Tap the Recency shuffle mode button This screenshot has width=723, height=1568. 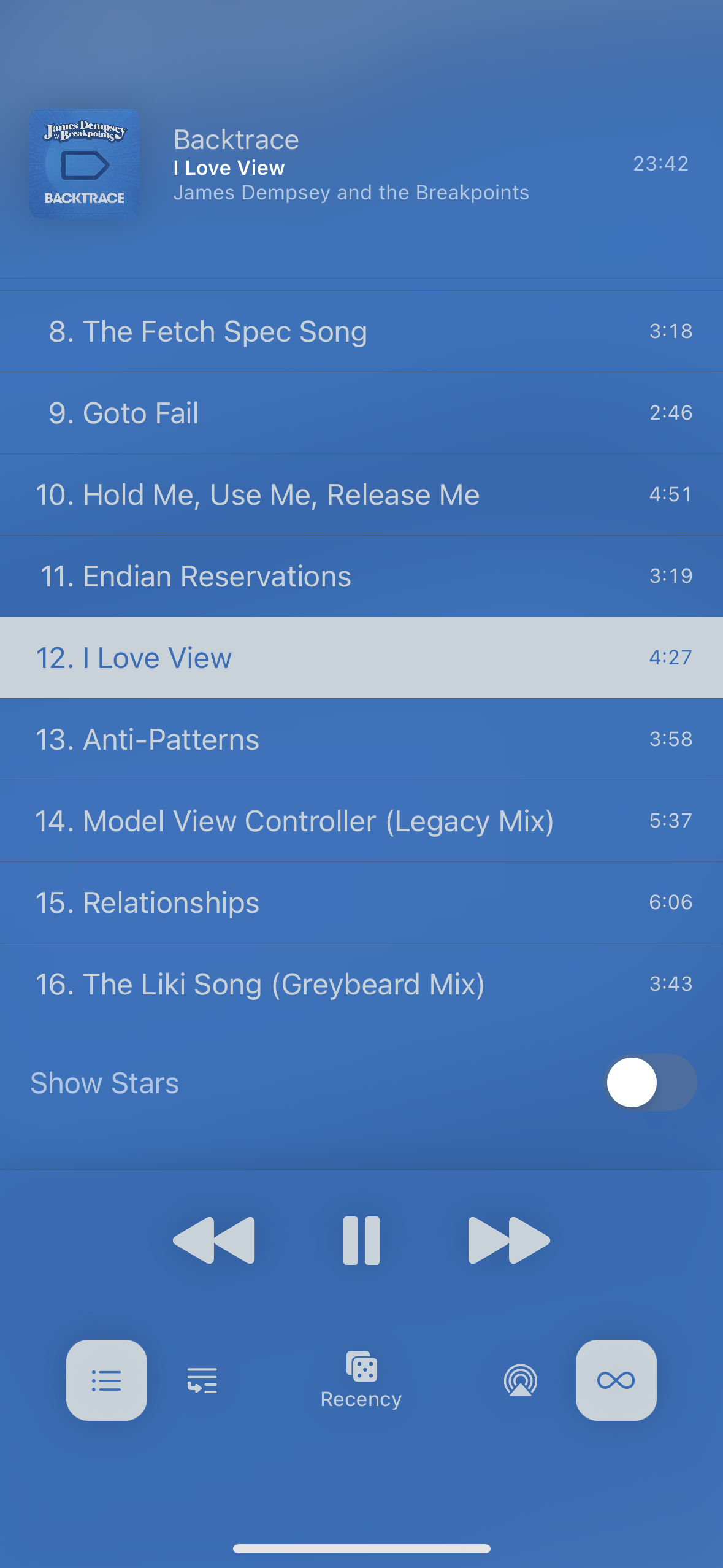[361, 1380]
